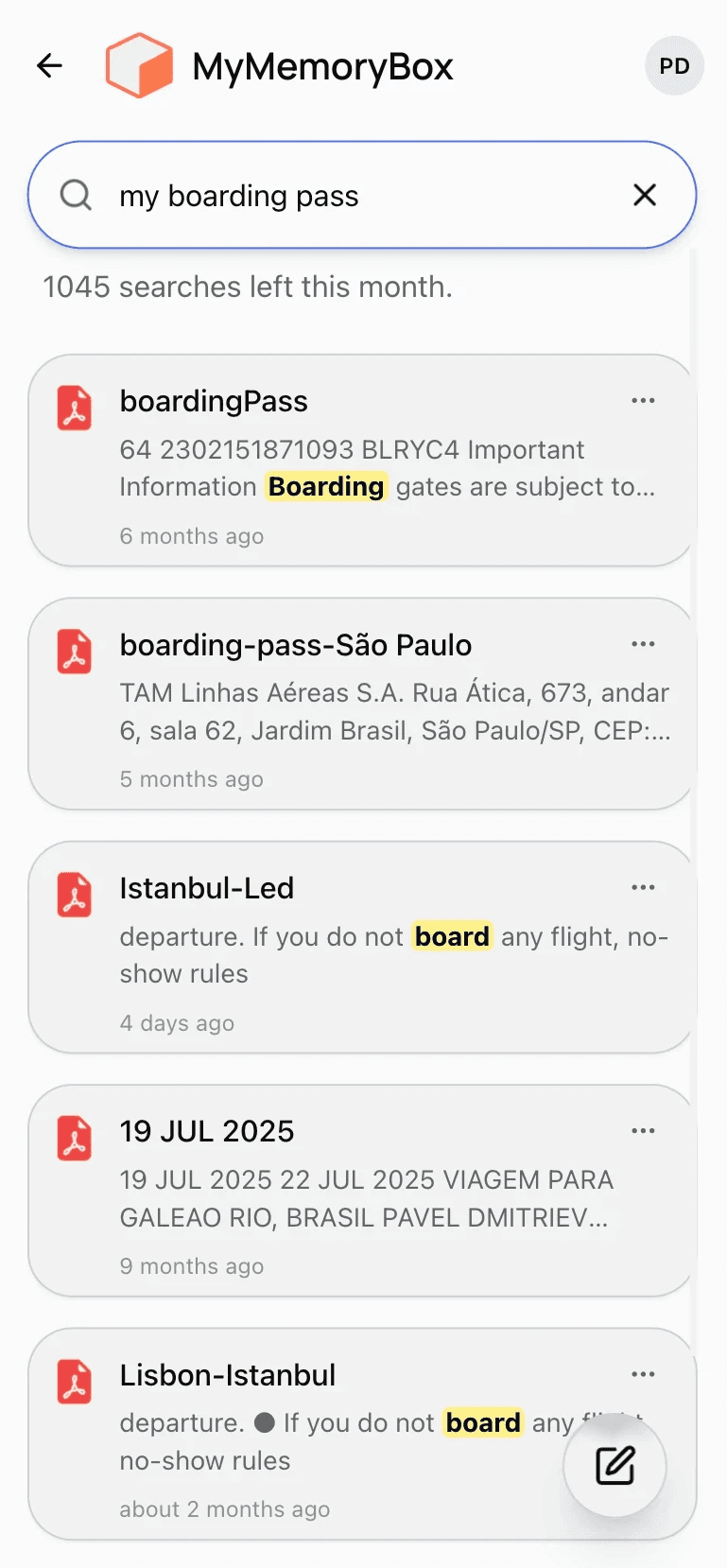Open the boarding-pass-São Paulo result
The image size is (727, 1568).
(x=362, y=704)
